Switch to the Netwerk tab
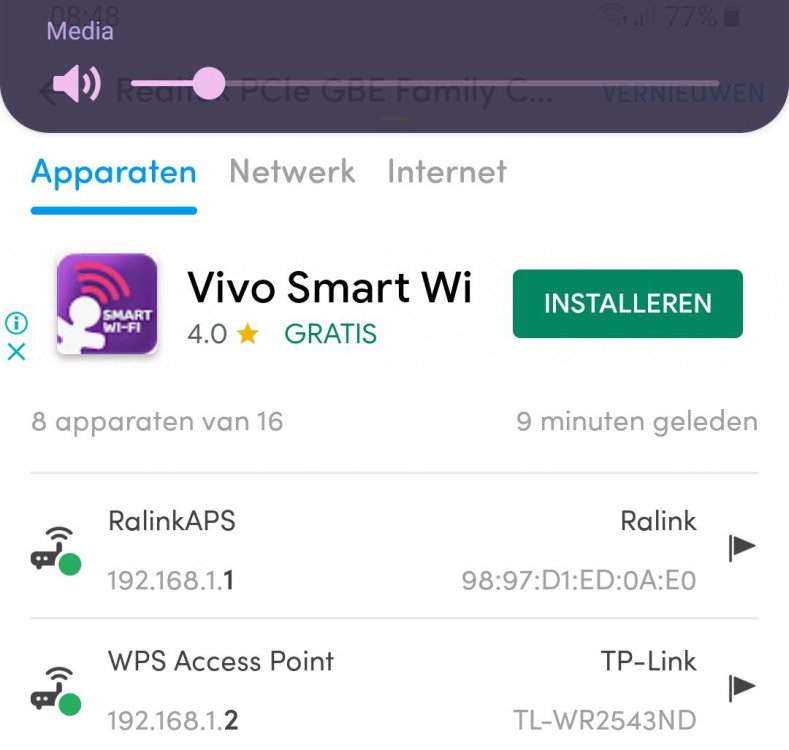Screen dimensions: 789x750 (292, 172)
